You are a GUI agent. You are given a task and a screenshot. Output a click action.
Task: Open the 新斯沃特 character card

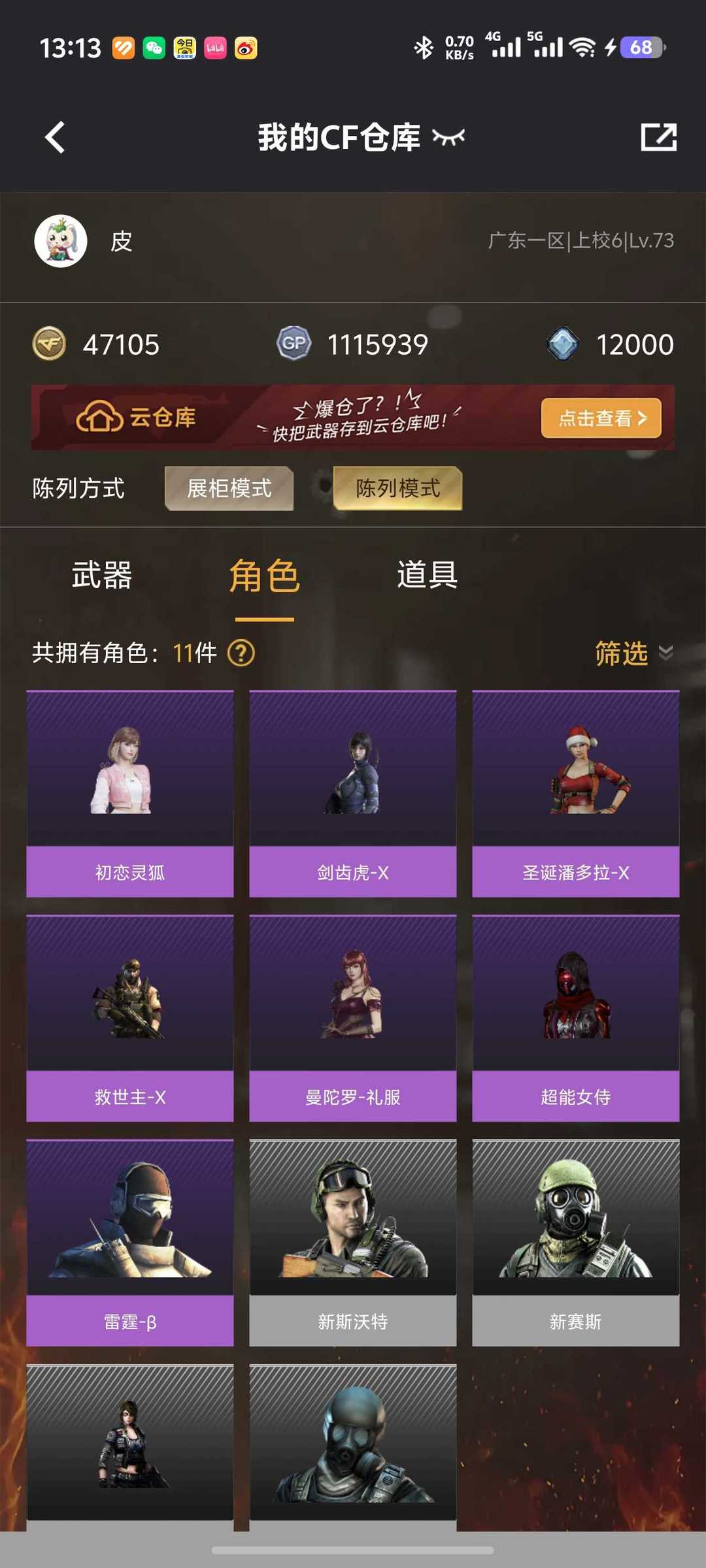(x=353, y=1243)
